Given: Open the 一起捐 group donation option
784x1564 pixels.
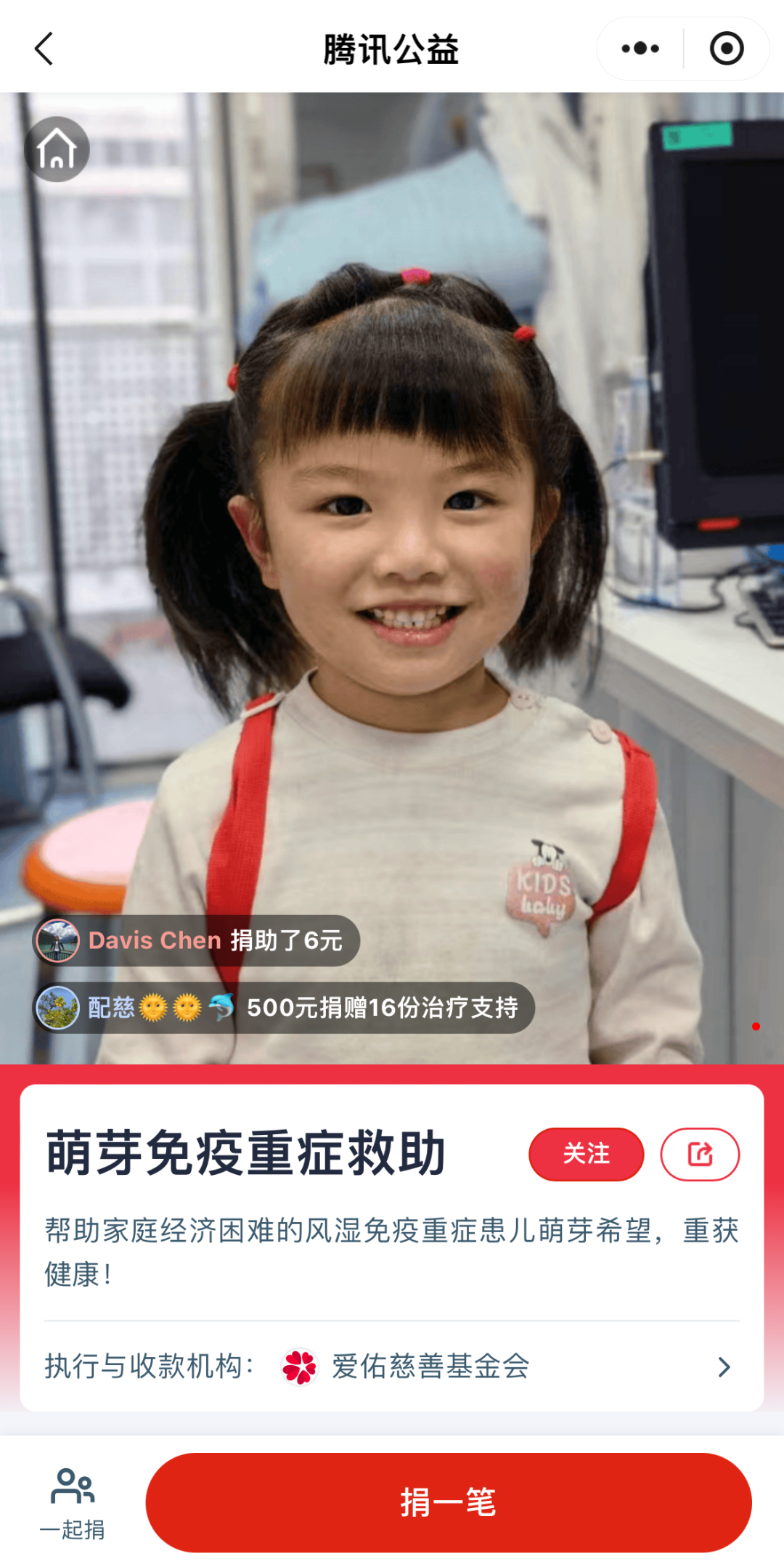Looking at the screenshot, I should (72, 1503).
